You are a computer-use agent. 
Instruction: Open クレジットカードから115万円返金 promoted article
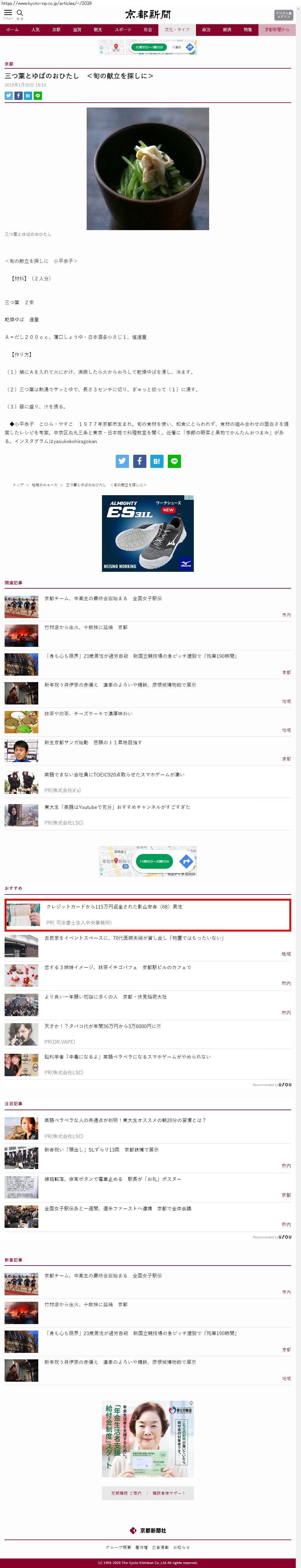pos(114,906)
